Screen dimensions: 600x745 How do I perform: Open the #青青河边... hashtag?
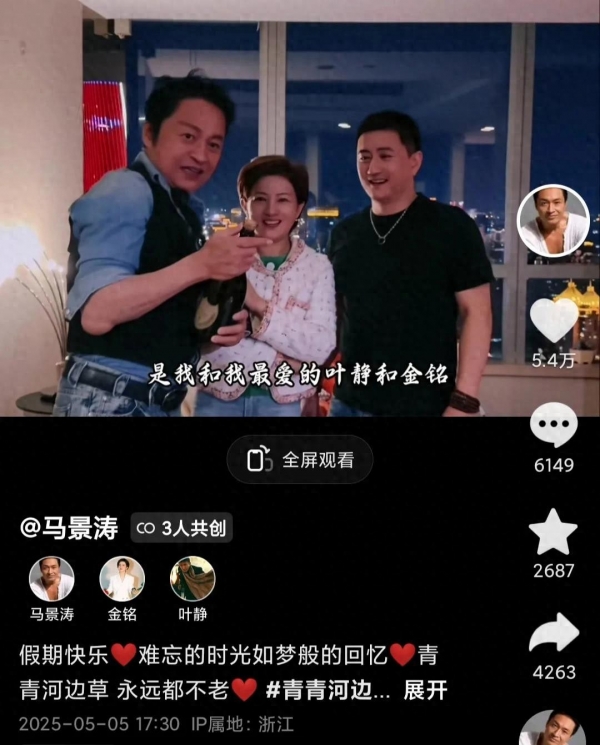[x=328, y=689]
